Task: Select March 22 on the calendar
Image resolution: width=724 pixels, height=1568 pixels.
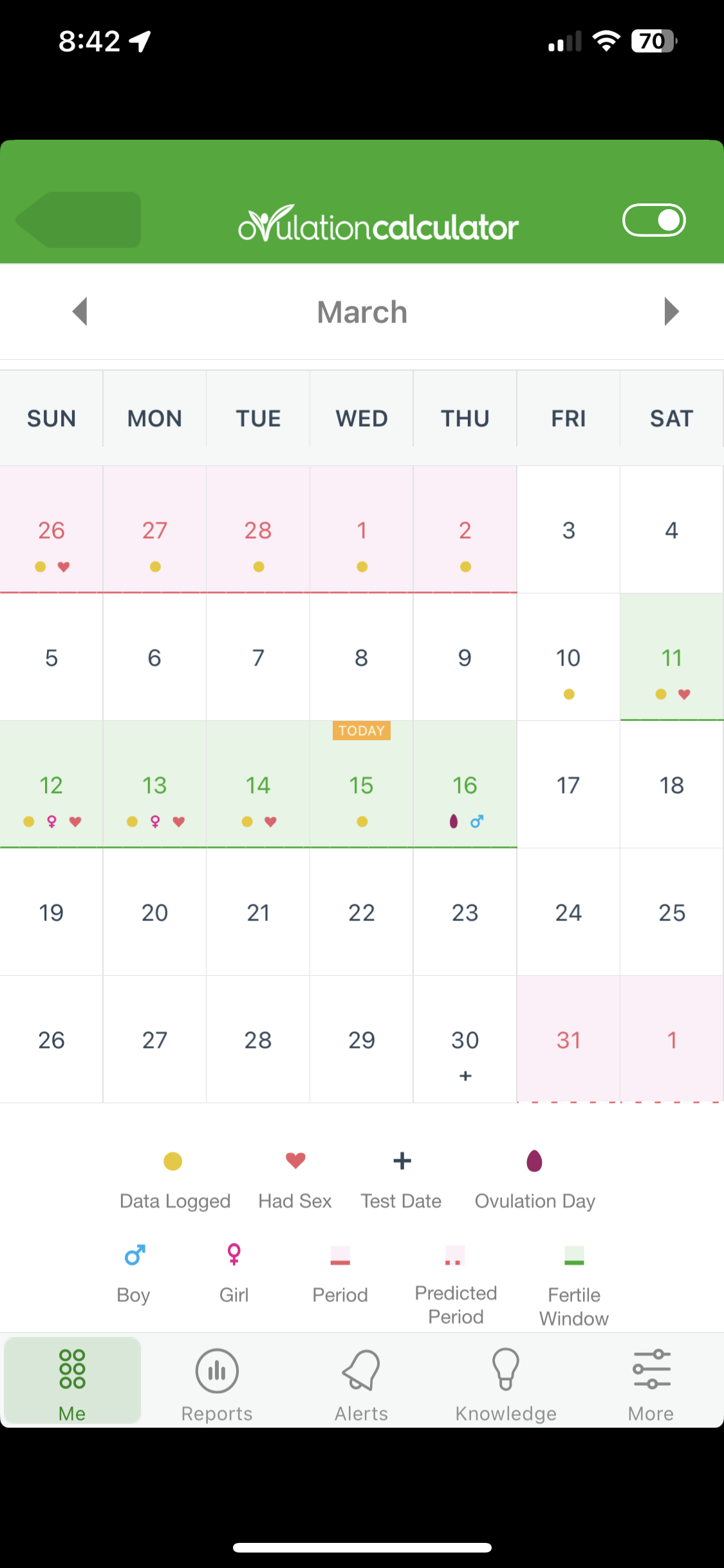Action: pos(362,912)
